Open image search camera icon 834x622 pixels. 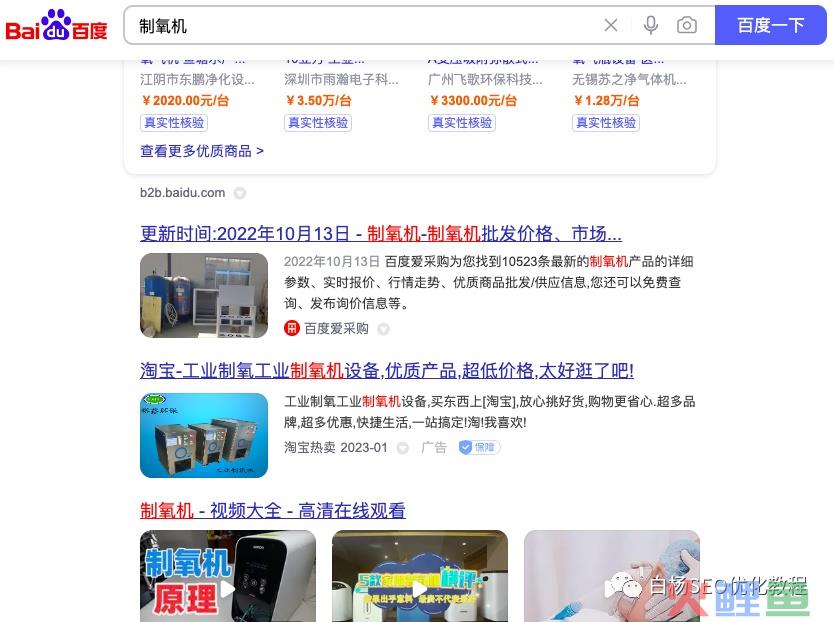click(x=687, y=26)
